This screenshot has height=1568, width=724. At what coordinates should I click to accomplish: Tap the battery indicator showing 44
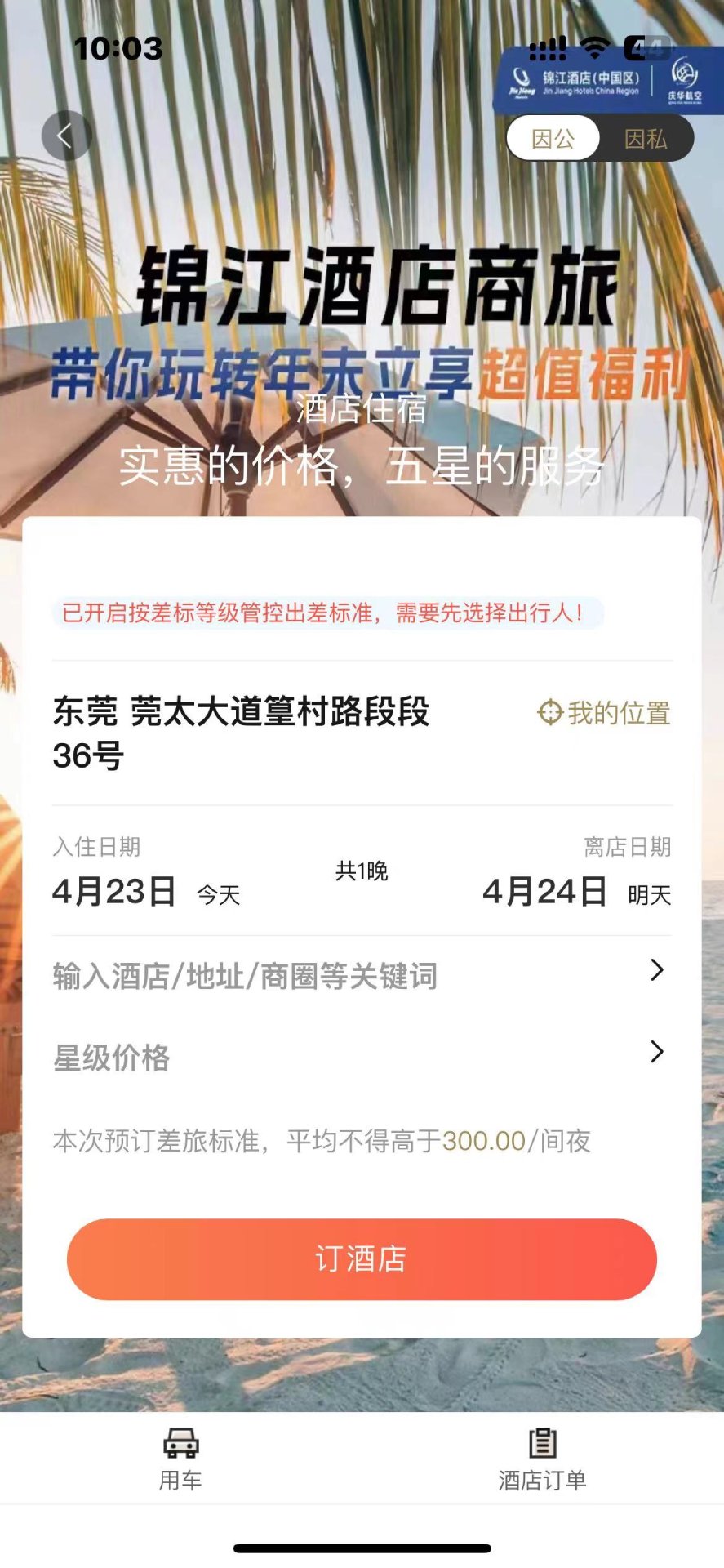point(642,49)
